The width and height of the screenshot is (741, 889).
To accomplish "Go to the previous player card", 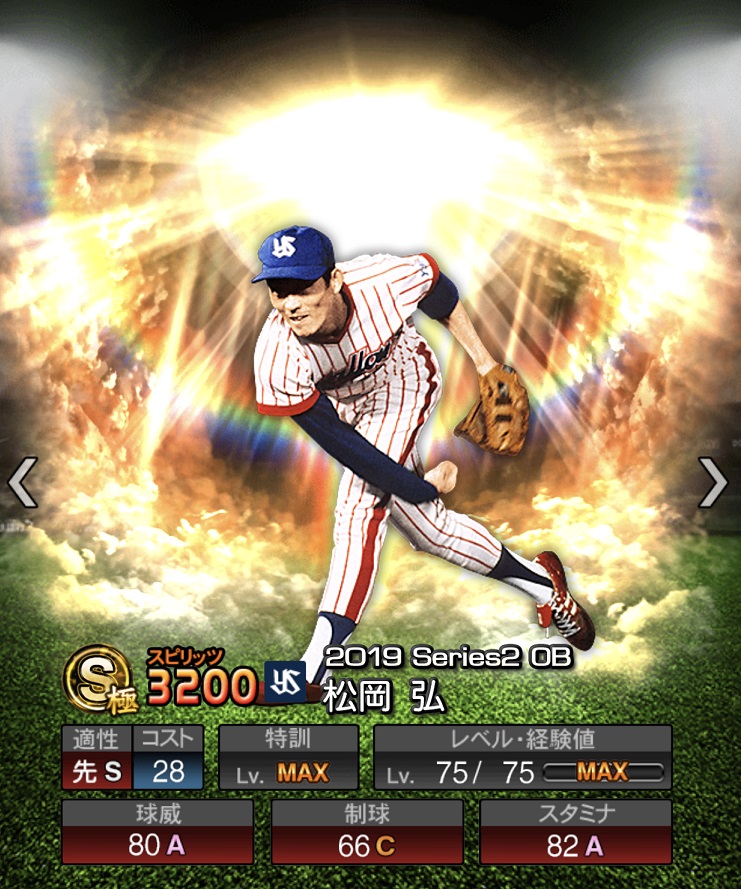I will (22, 484).
